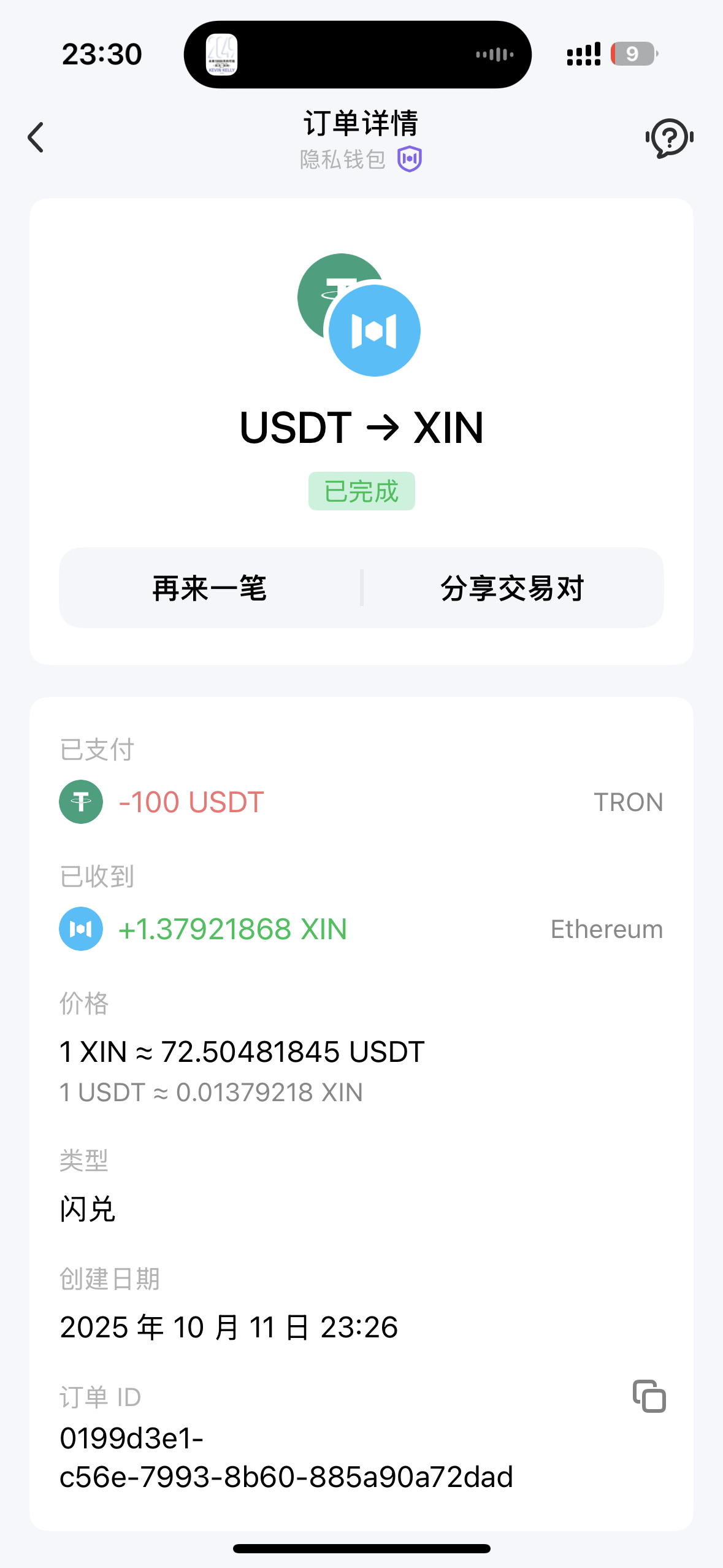Screen dimensions: 723x1568
Task: Copy the order ID
Action: 649,1396
